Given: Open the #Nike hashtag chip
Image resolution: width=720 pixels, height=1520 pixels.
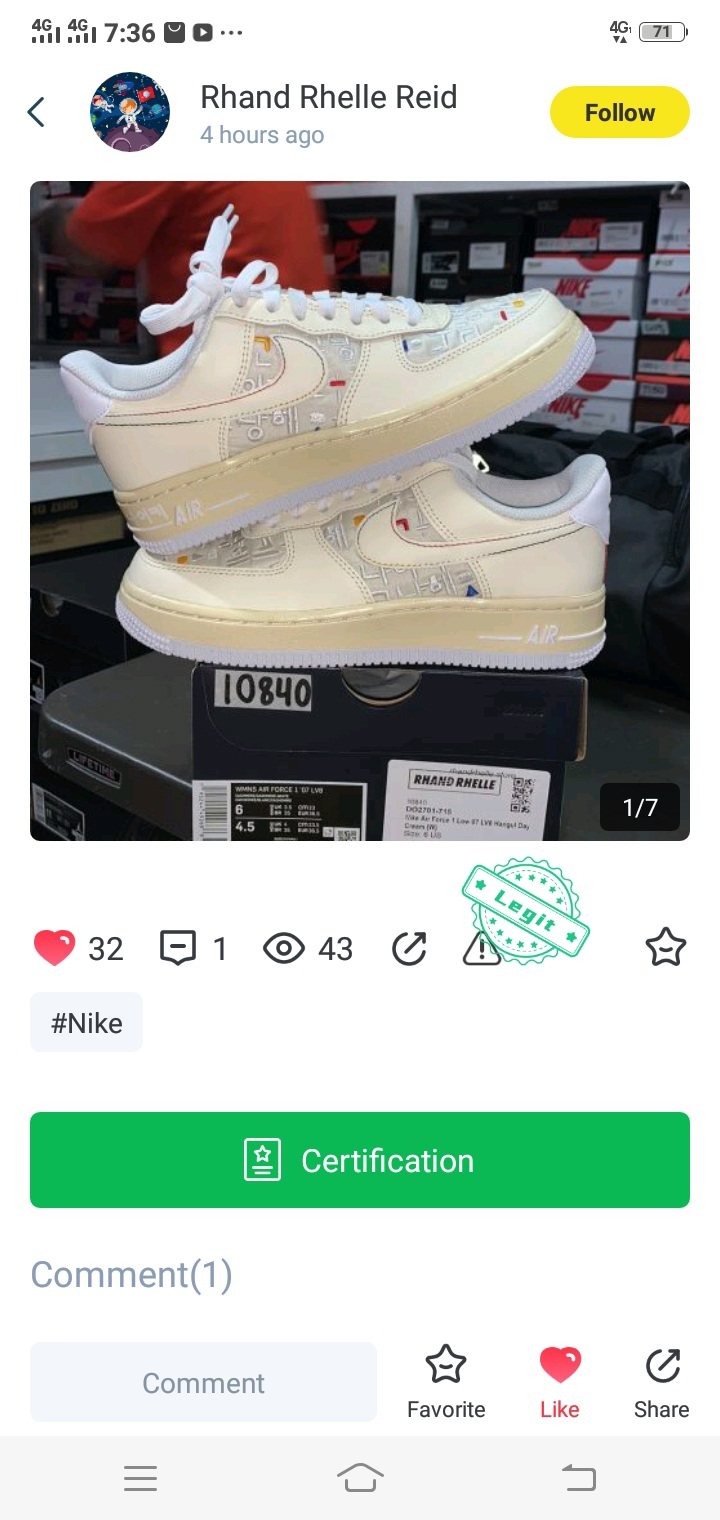Looking at the screenshot, I should pos(86,1023).
